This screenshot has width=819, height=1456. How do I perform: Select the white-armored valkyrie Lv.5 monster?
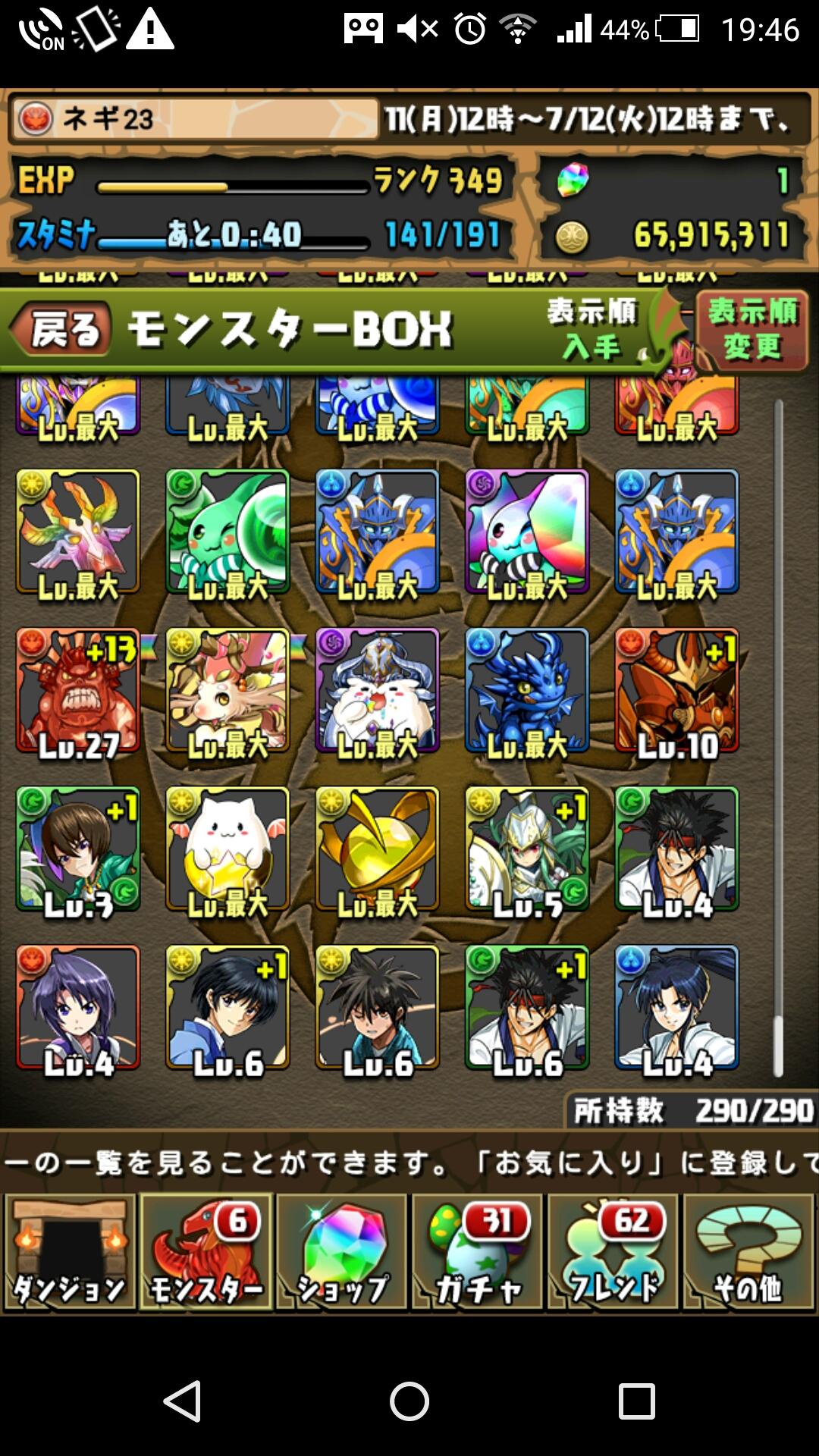pos(527,849)
